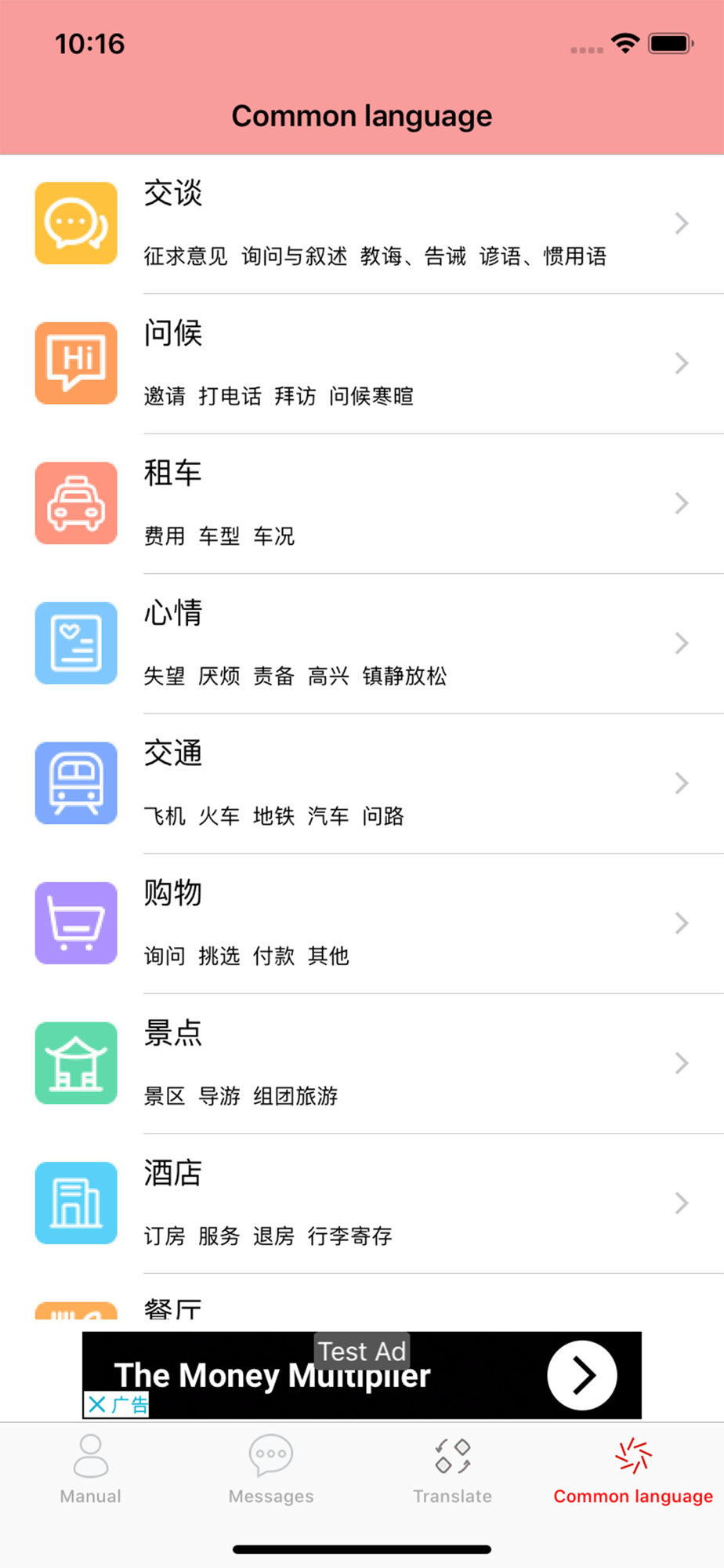This screenshot has width=724, height=1568.
Task: Close the ad banner
Action: [97, 1404]
